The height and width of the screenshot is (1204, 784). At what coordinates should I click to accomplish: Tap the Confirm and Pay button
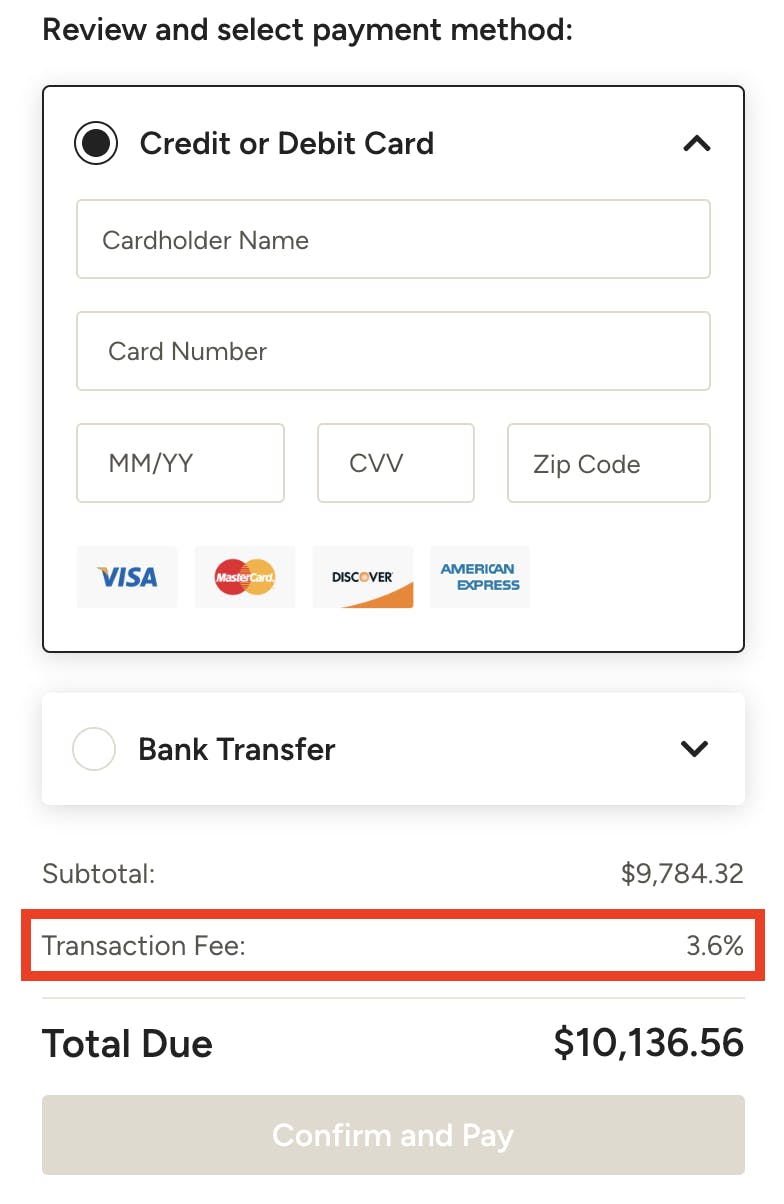pos(393,1135)
